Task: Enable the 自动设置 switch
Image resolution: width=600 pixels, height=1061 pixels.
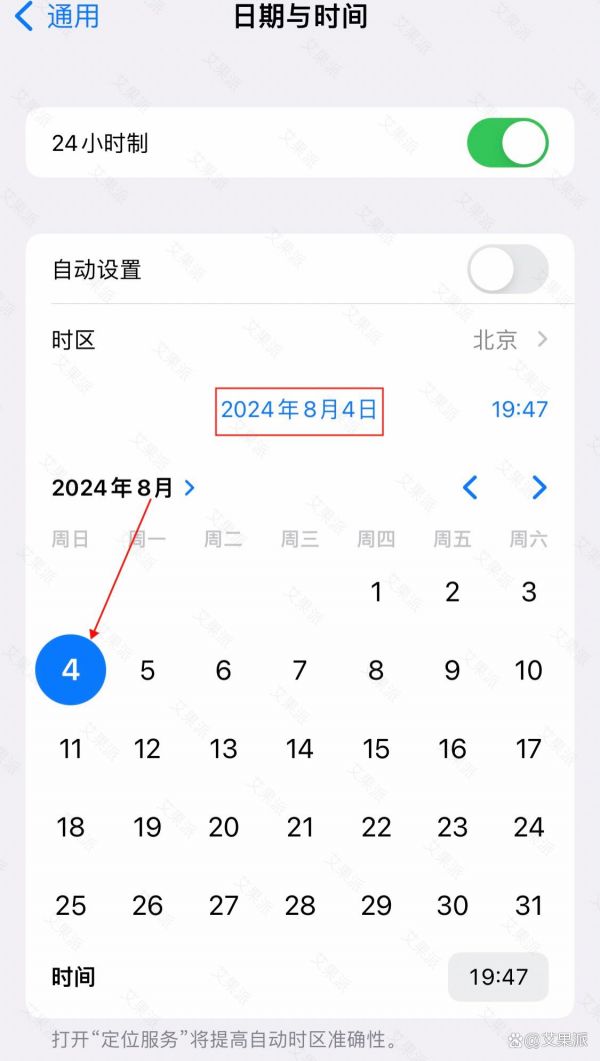Action: [507, 269]
